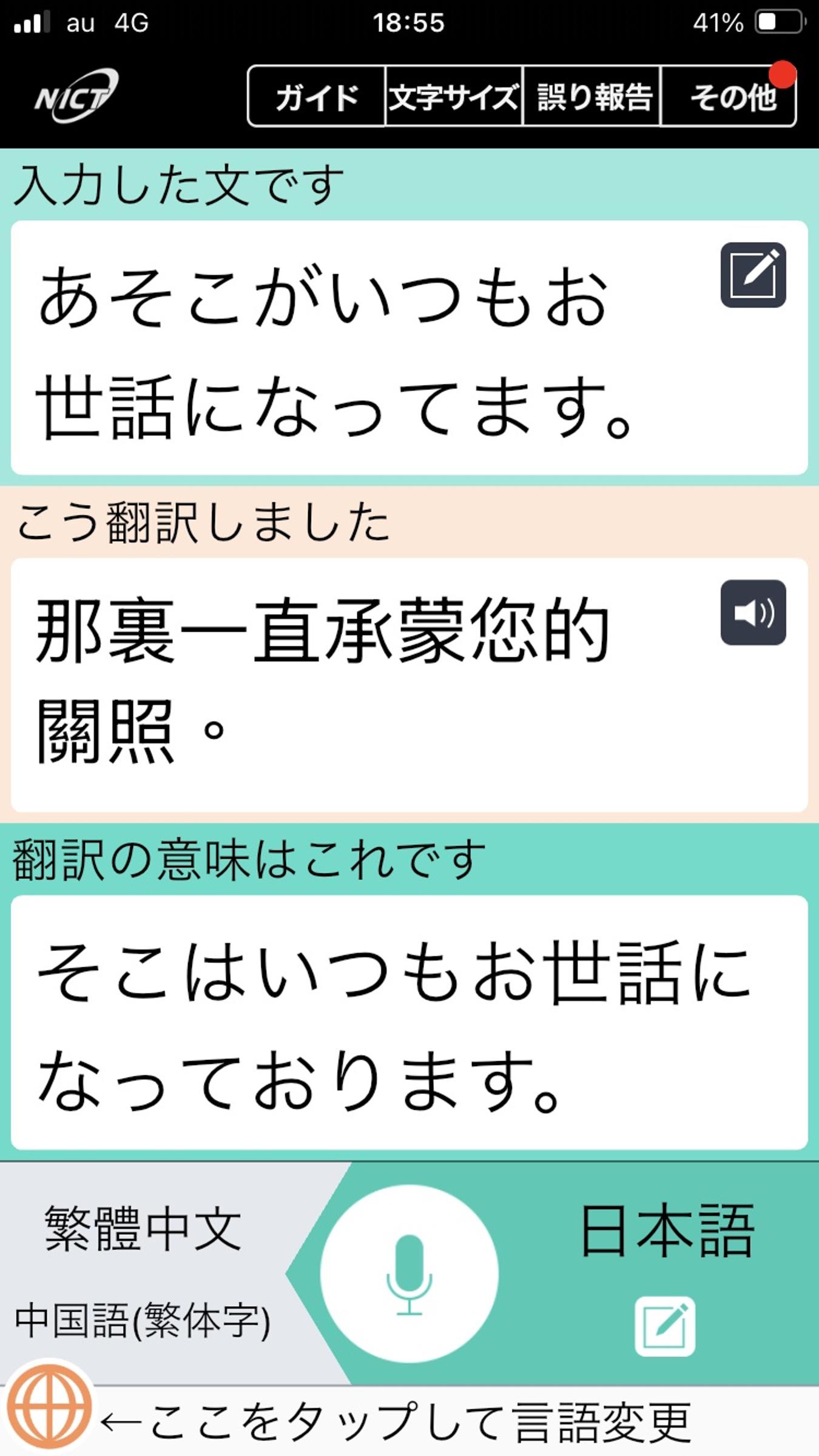This screenshot has width=819, height=1456.
Task: Tap the battery indicator in the status bar
Action: click(775, 22)
